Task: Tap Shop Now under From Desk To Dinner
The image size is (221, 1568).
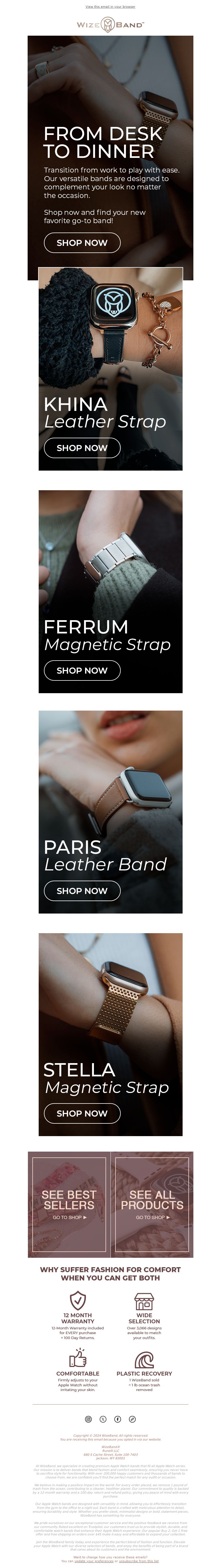Action: pyautogui.click(x=81, y=242)
